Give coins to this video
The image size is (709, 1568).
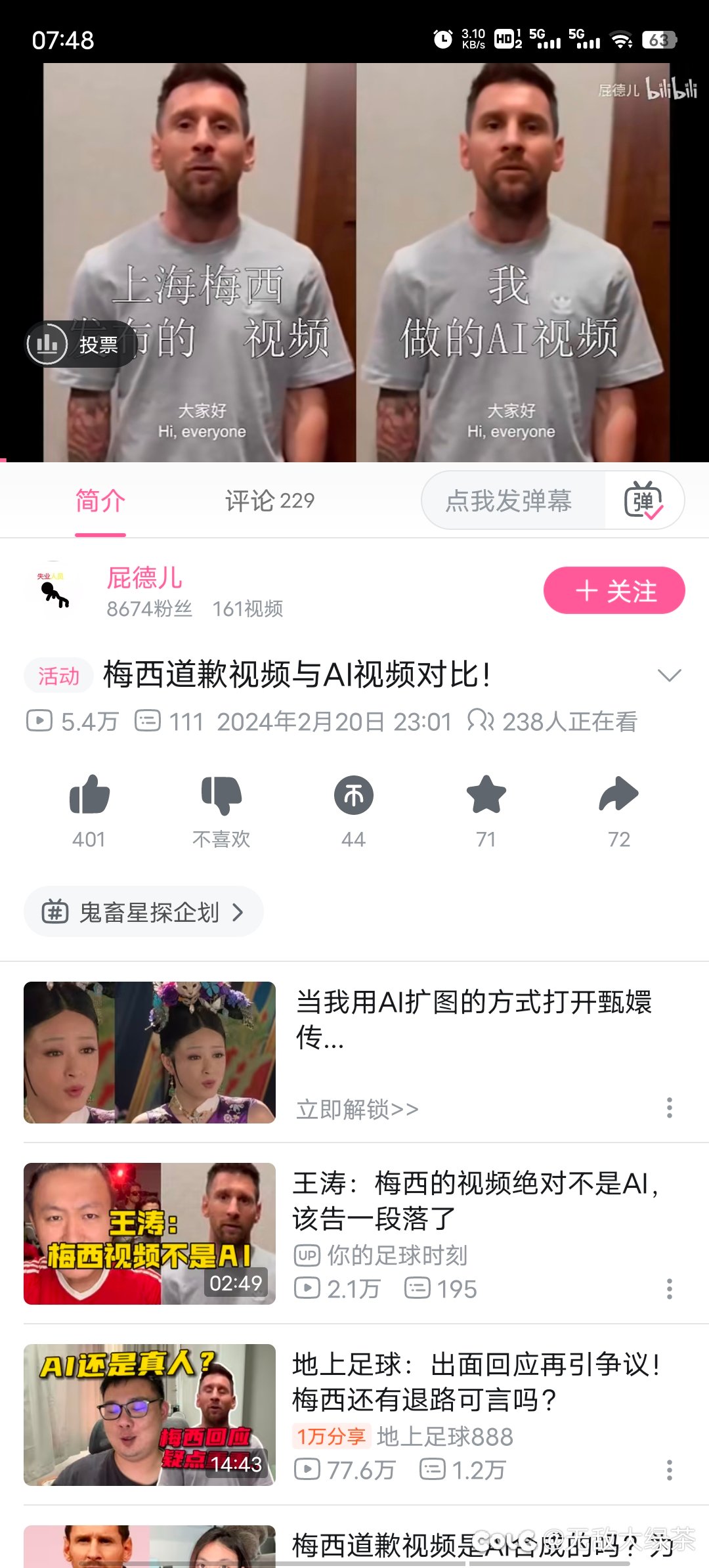click(x=353, y=796)
